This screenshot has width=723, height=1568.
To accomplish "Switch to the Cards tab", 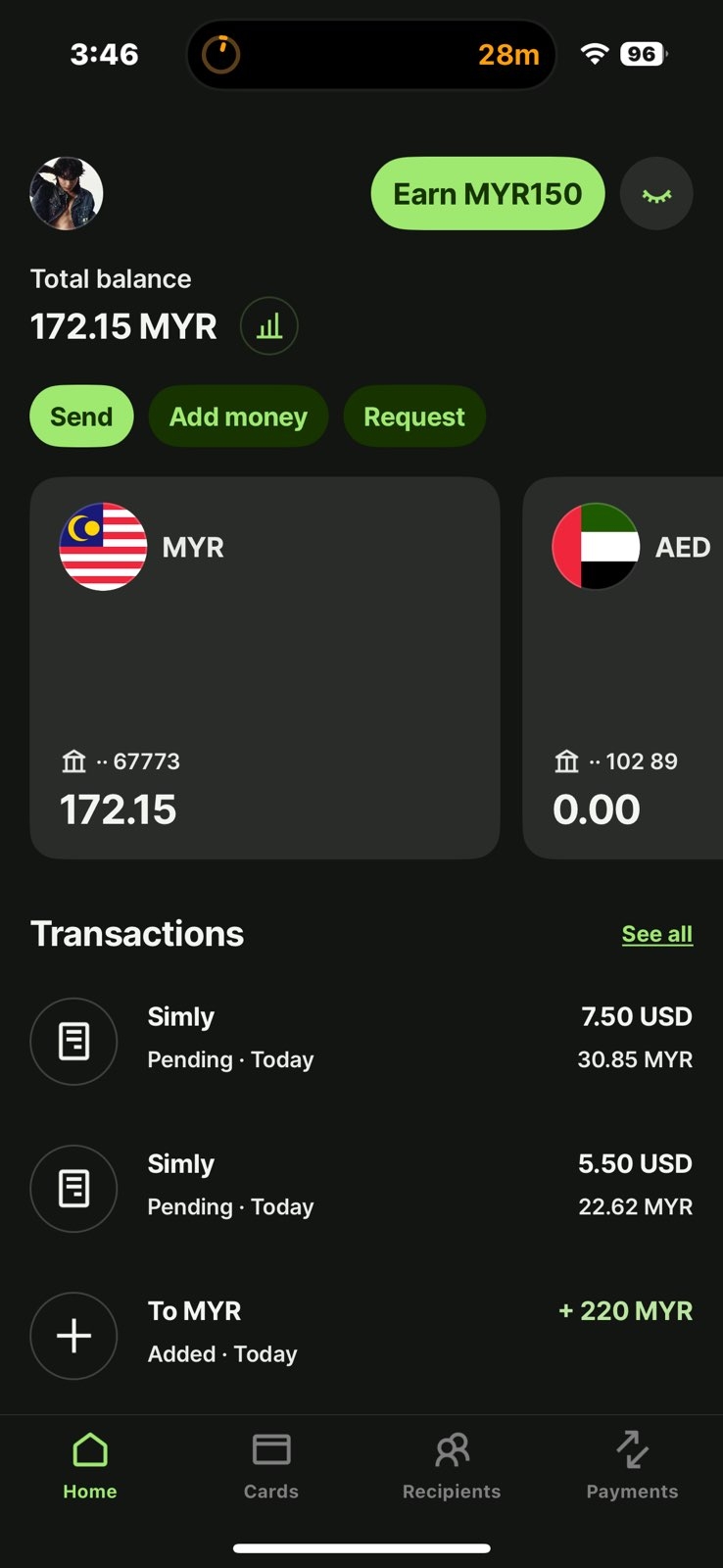I will [x=271, y=1466].
